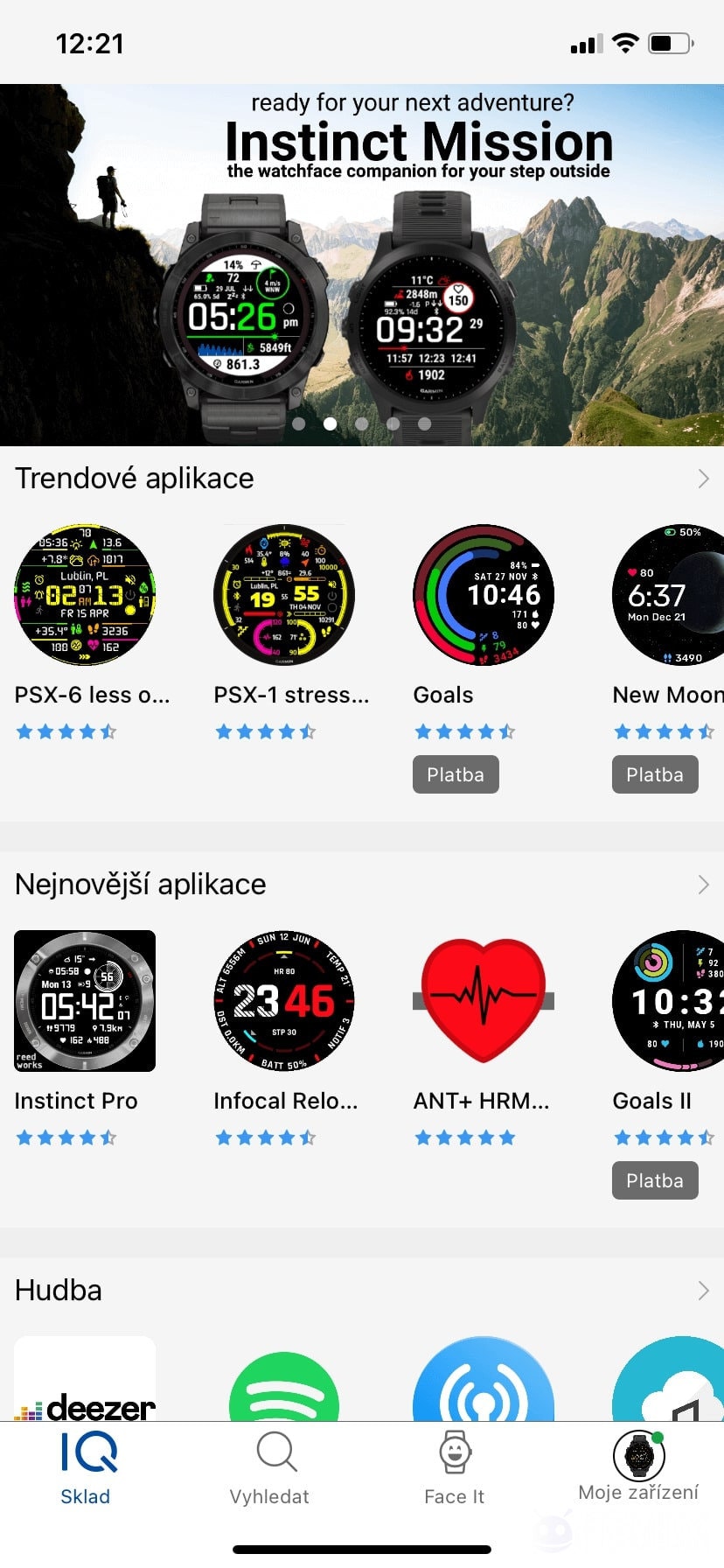The height and width of the screenshot is (1568, 724).
Task: Select the ANT+ HRM heart icon
Action: point(483,1000)
